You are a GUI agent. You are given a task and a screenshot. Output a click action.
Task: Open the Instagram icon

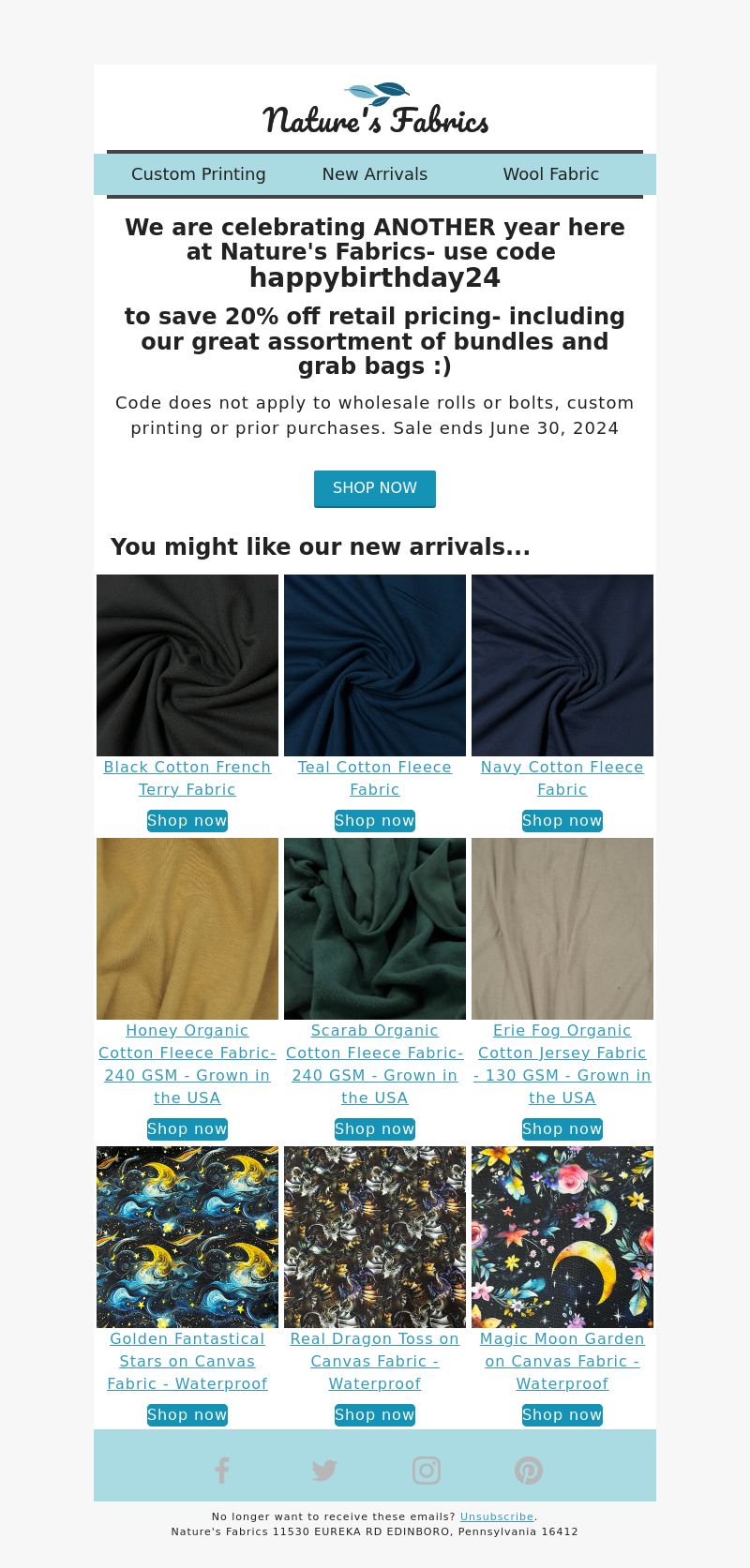tap(427, 1471)
